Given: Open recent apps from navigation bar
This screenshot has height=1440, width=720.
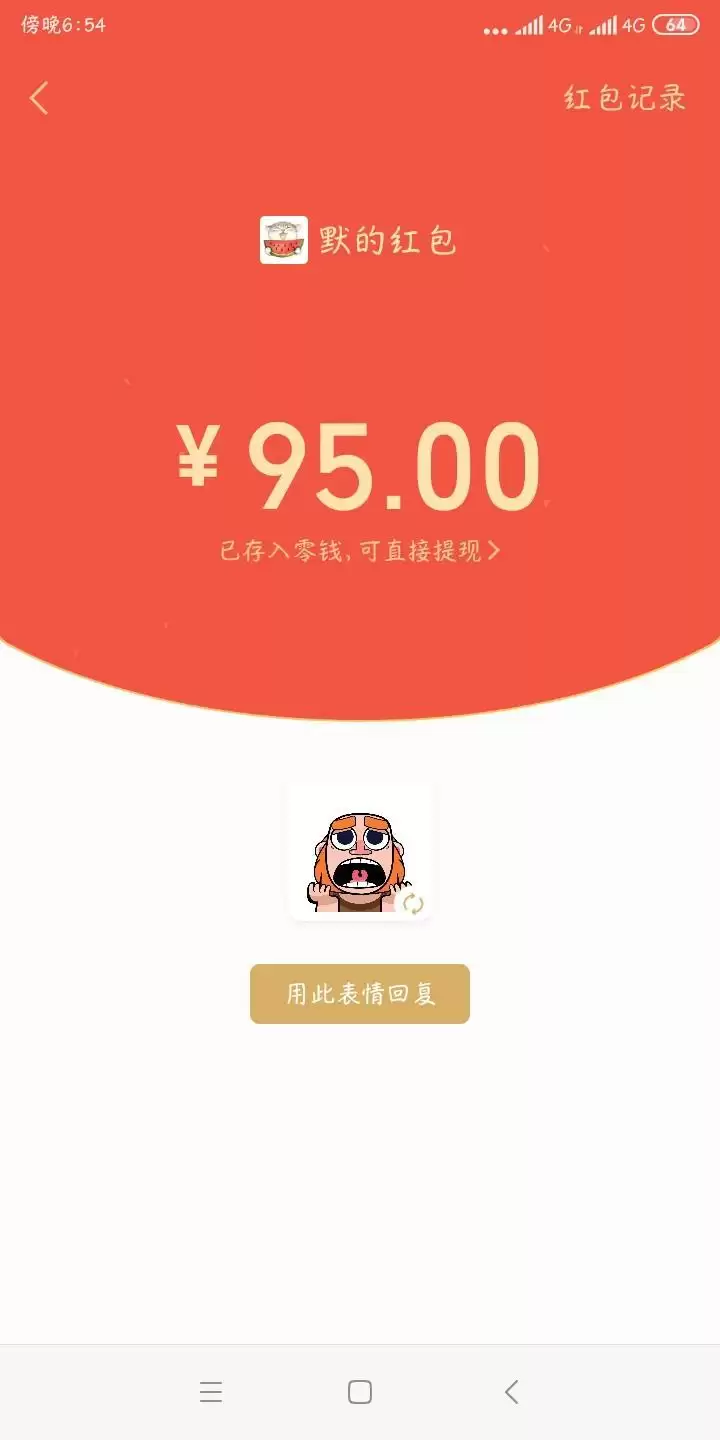Looking at the screenshot, I should 210,1392.
